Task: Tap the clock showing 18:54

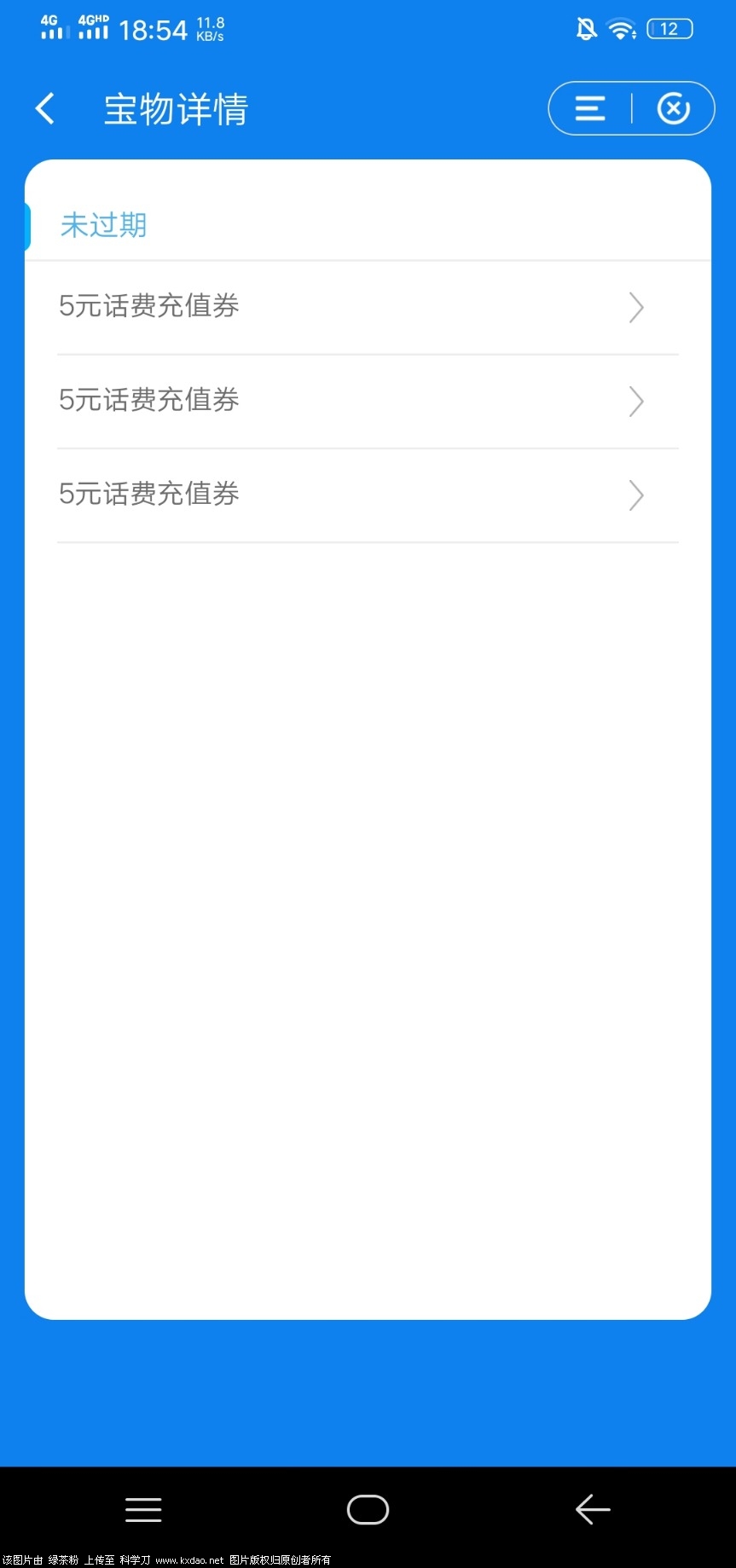Action: tap(152, 28)
